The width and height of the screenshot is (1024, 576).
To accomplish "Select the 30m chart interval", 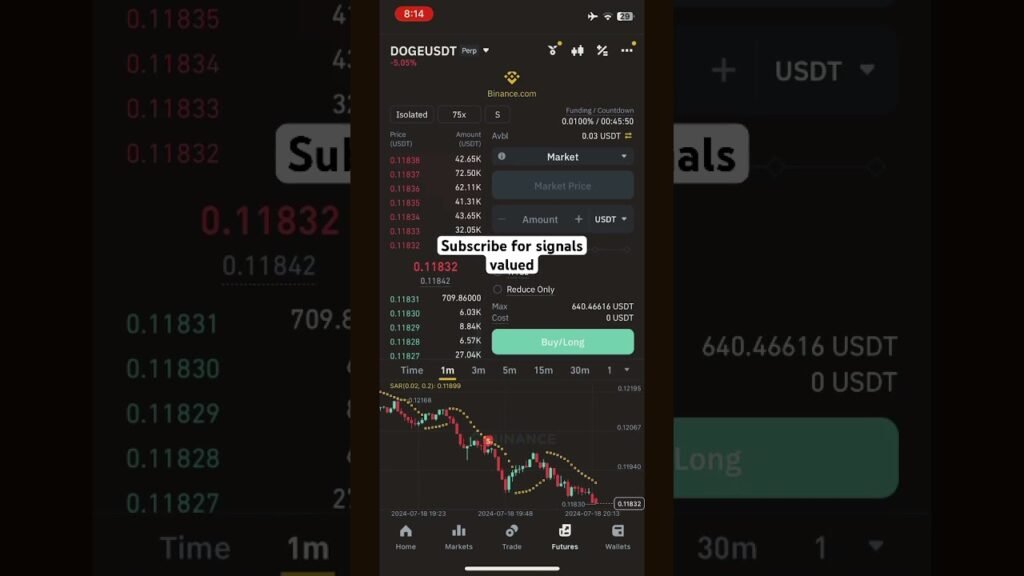I will tap(579, 370).
